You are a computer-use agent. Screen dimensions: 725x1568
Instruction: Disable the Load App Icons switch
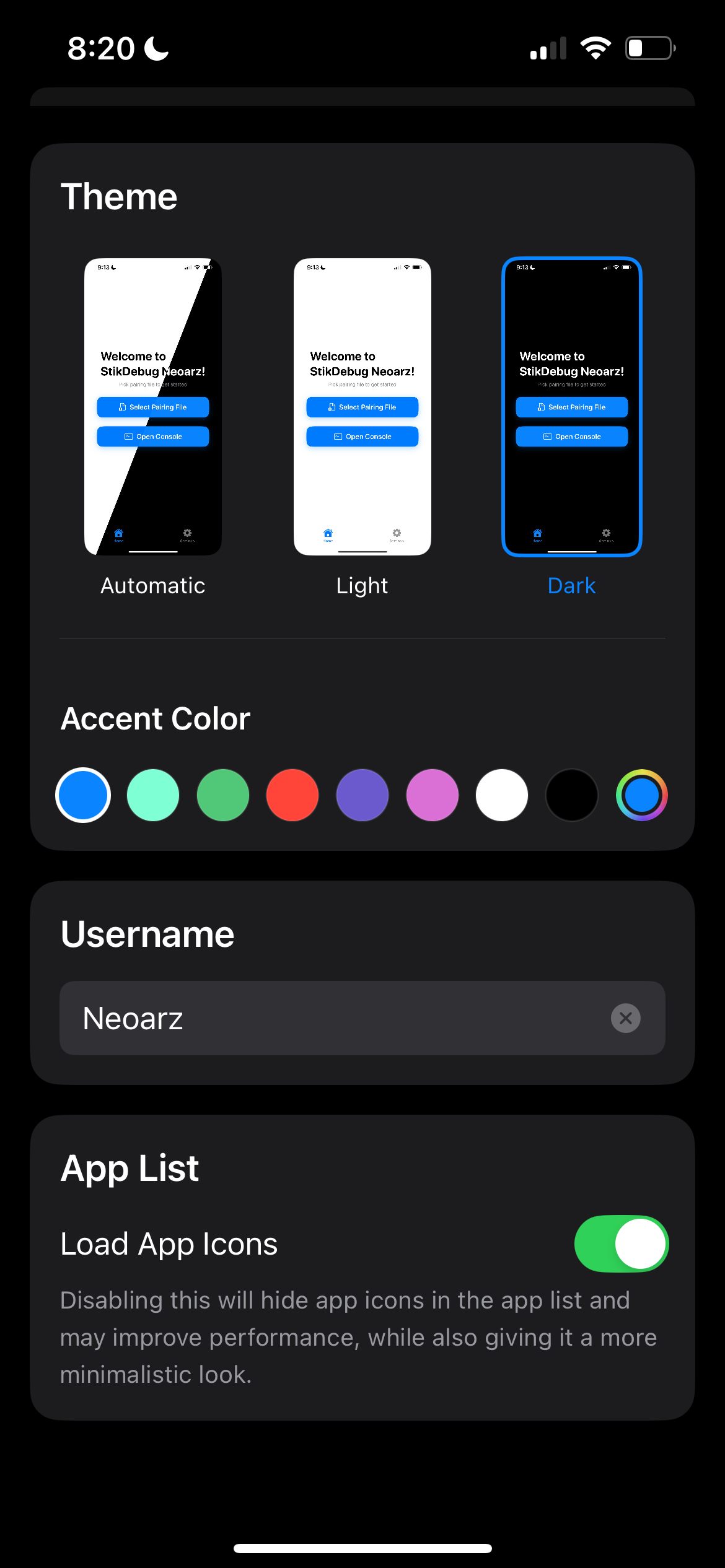[x=621, y=1244]
